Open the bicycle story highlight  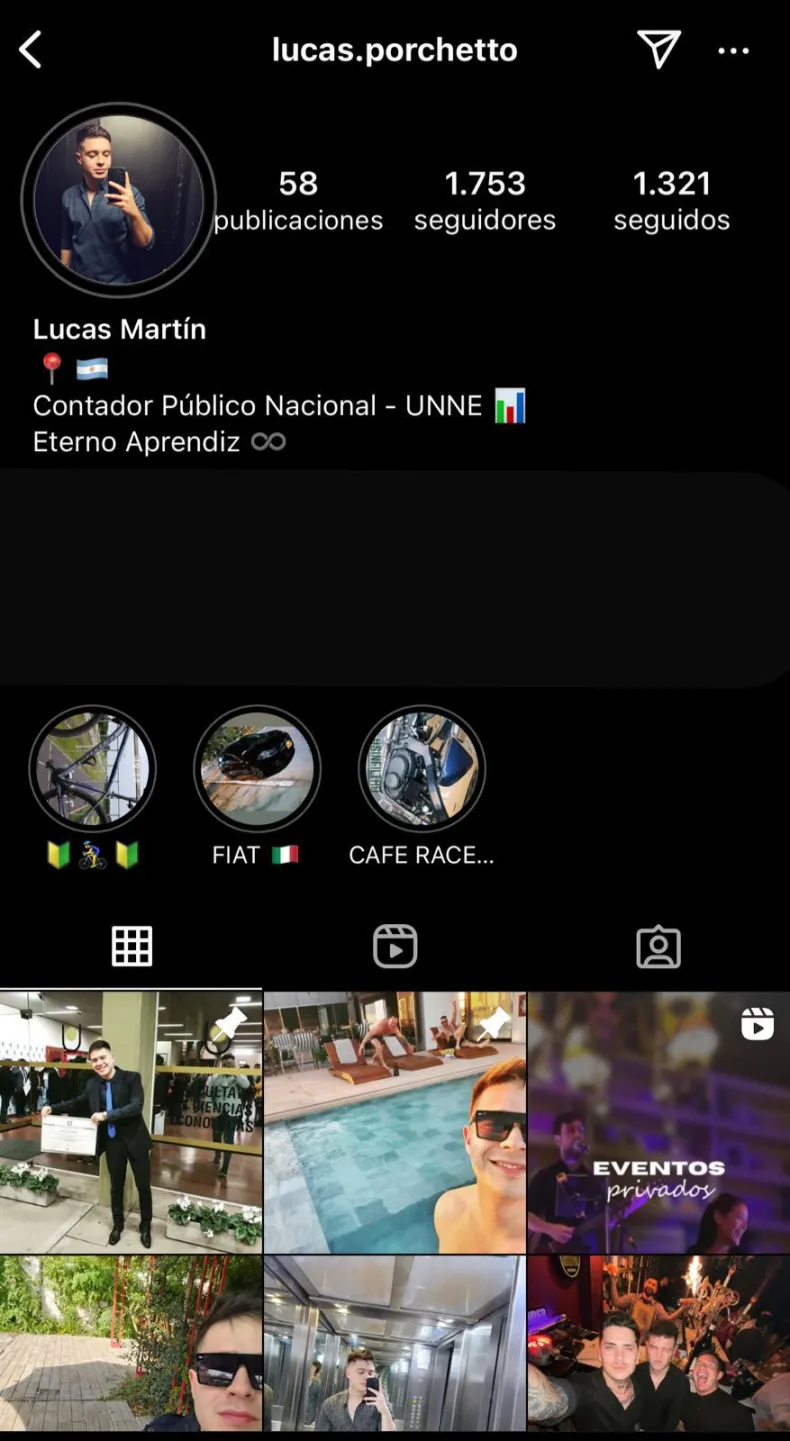pos(92,769)
